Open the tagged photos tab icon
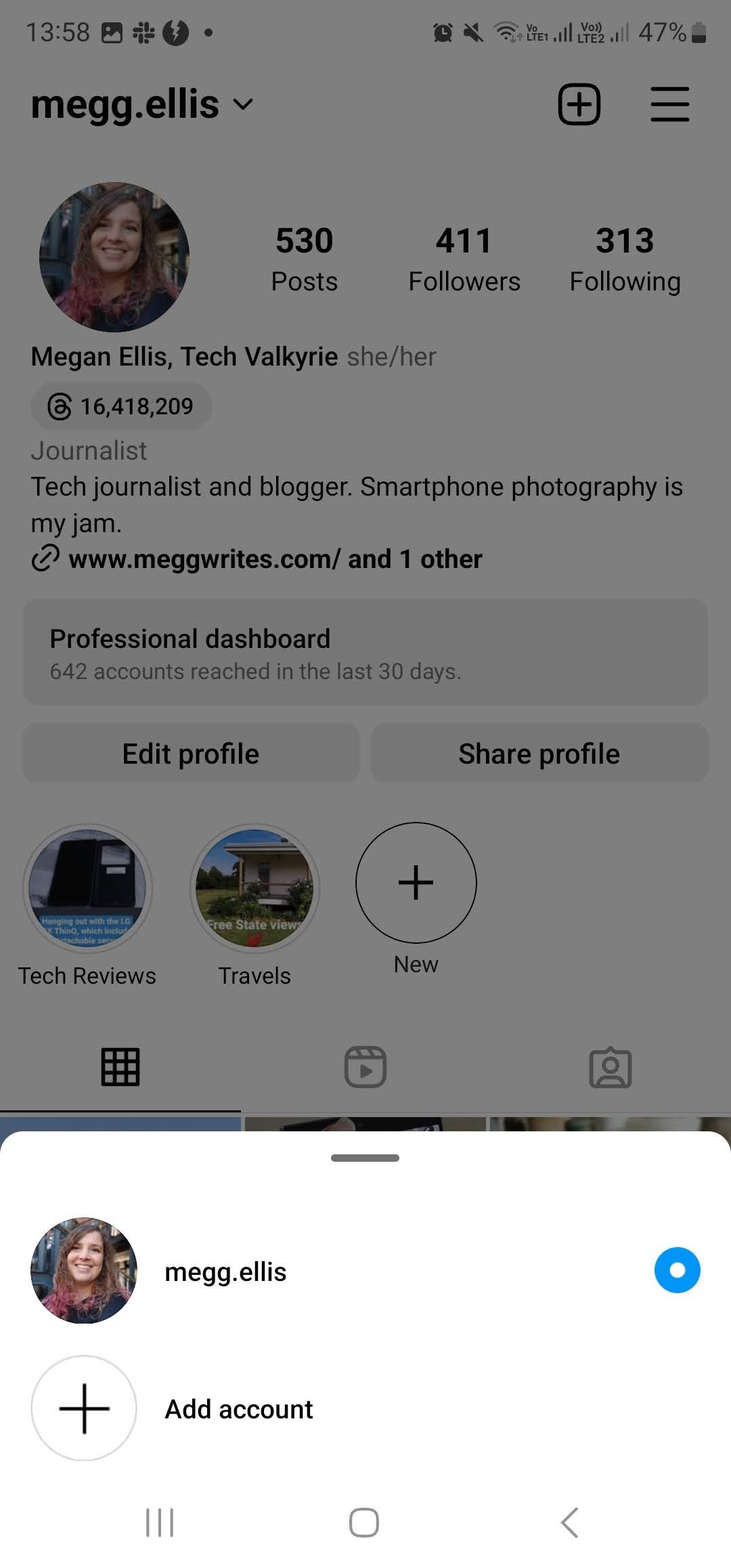Image resolution: width=731 pixels, height=1568 pixels. pos(610,1067)
